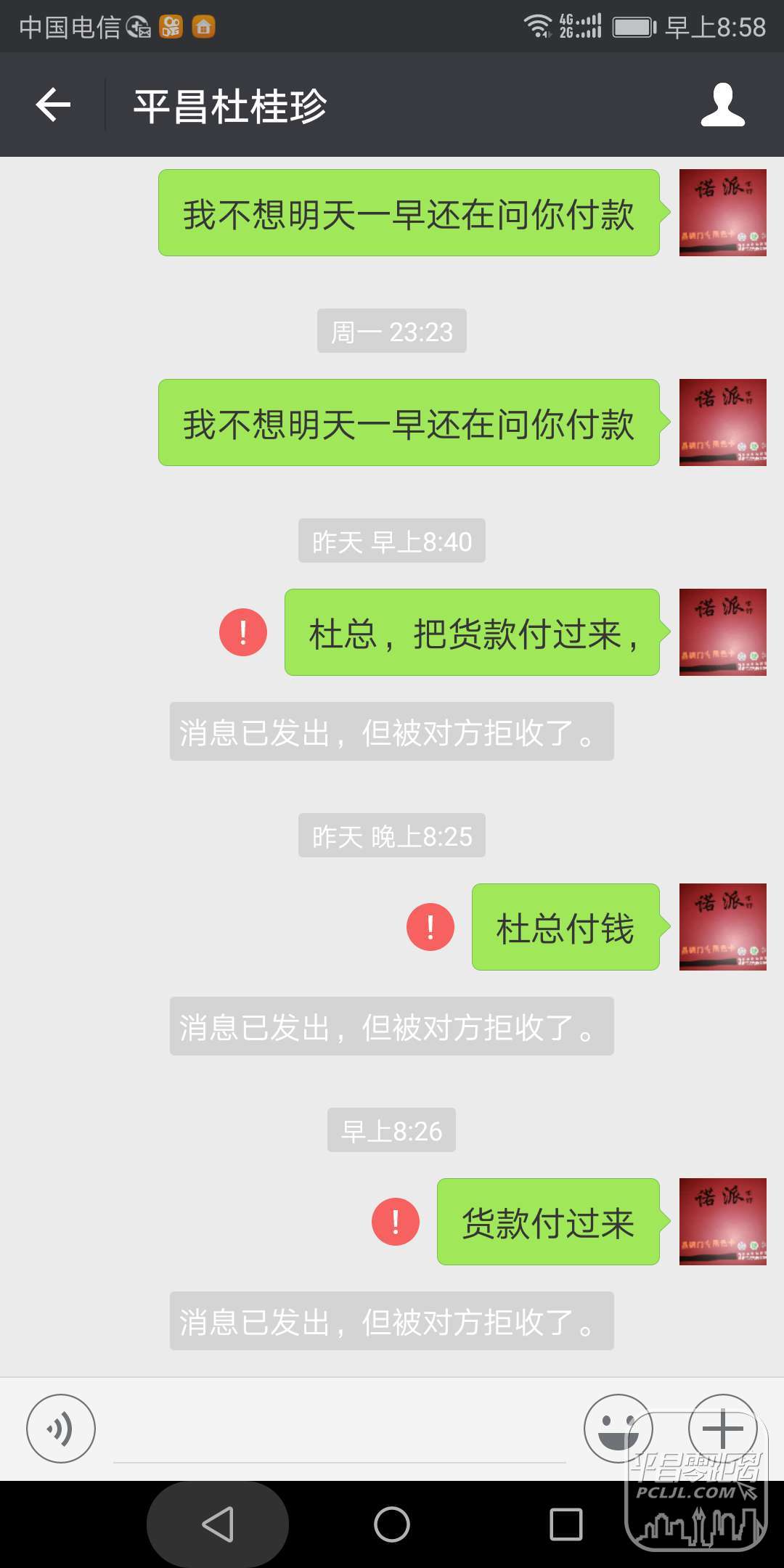Open the emoji picker
Screen dimensions: 784x1568
(x=618, y=1428)
